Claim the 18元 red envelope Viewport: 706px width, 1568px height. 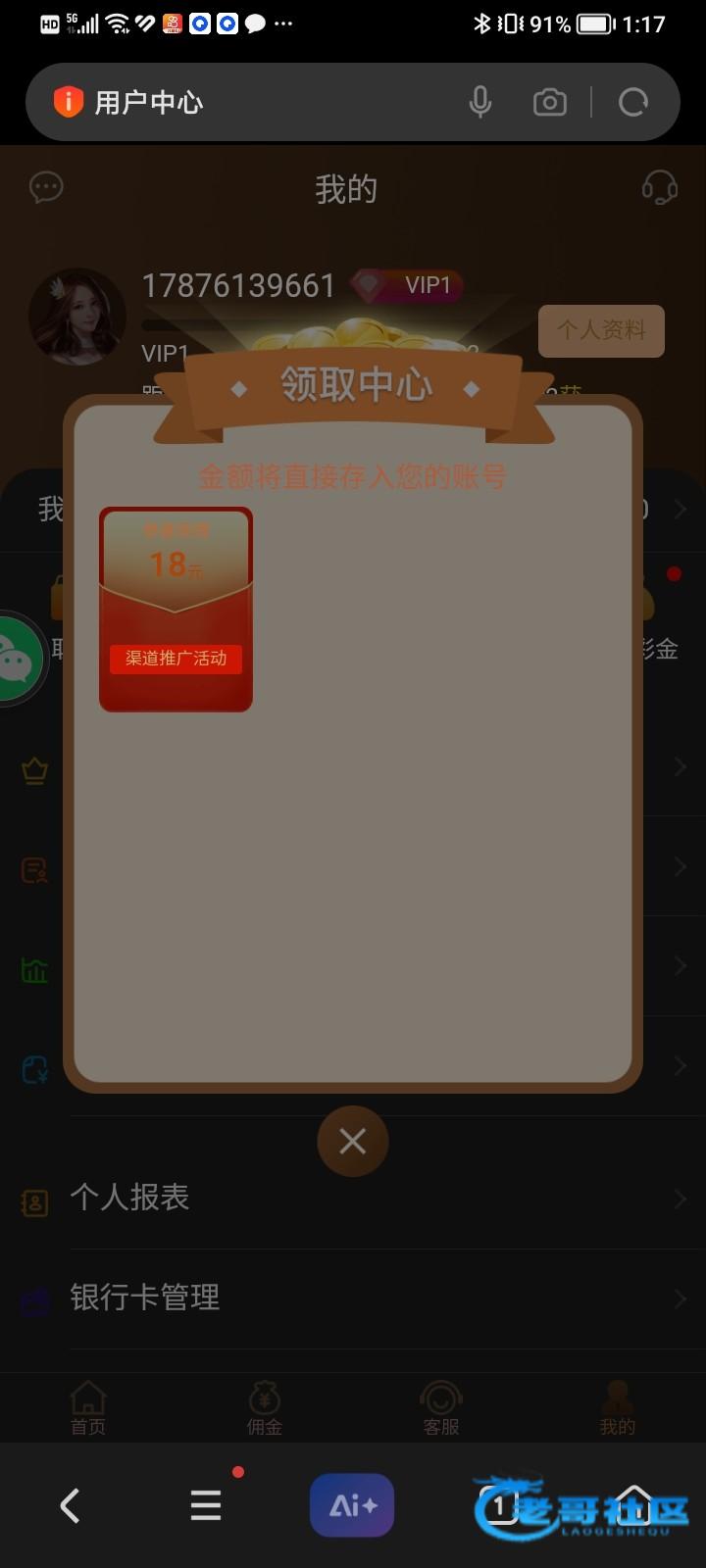tap(176, 610)
